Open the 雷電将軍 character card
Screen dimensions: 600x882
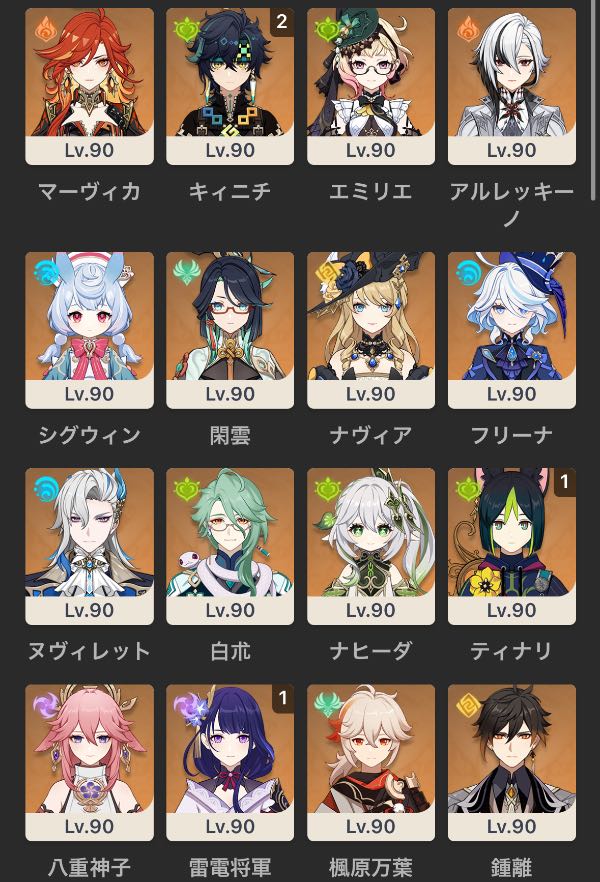point(230,761)
